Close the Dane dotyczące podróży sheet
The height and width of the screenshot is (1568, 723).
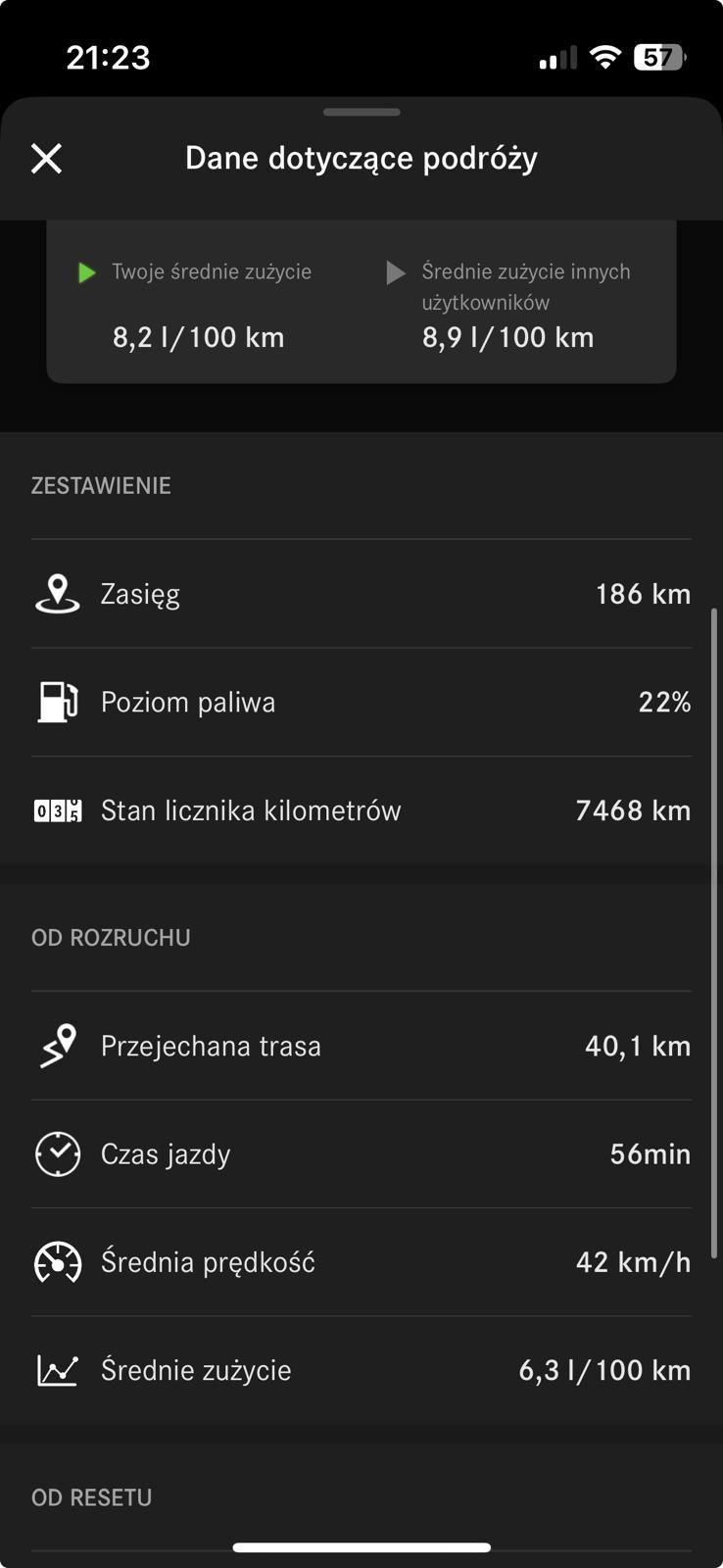click(46, 158)
